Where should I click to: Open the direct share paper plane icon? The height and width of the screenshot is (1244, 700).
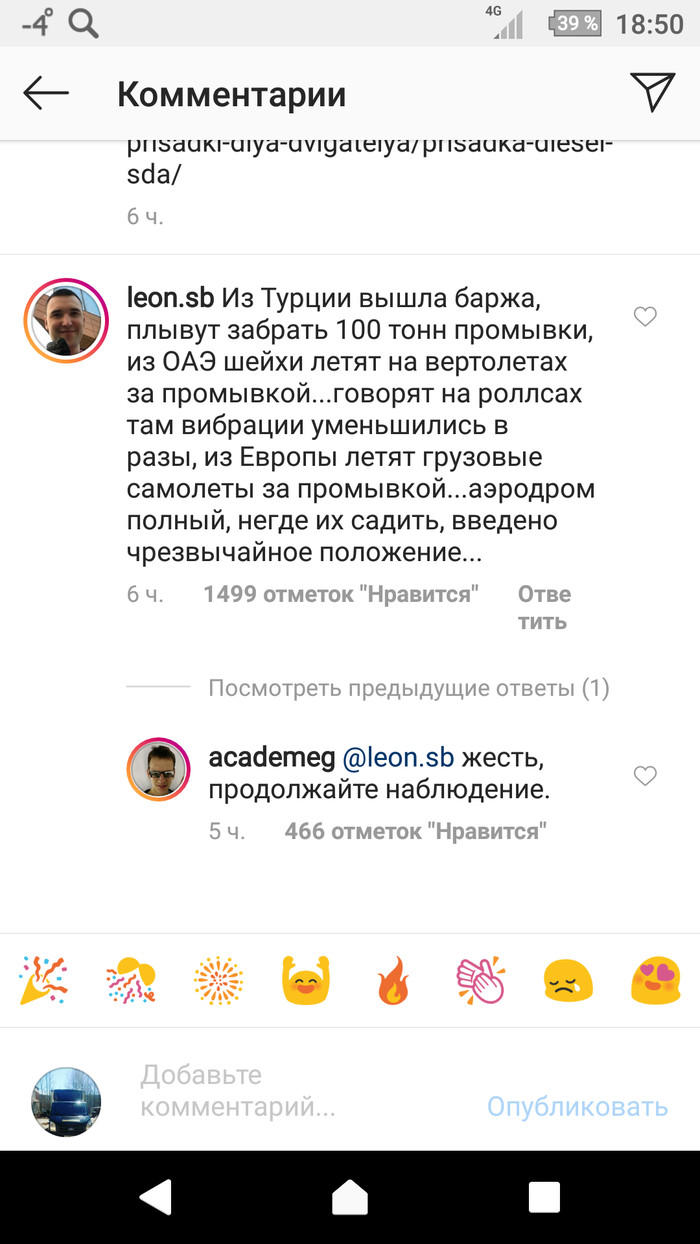[653, 92]
